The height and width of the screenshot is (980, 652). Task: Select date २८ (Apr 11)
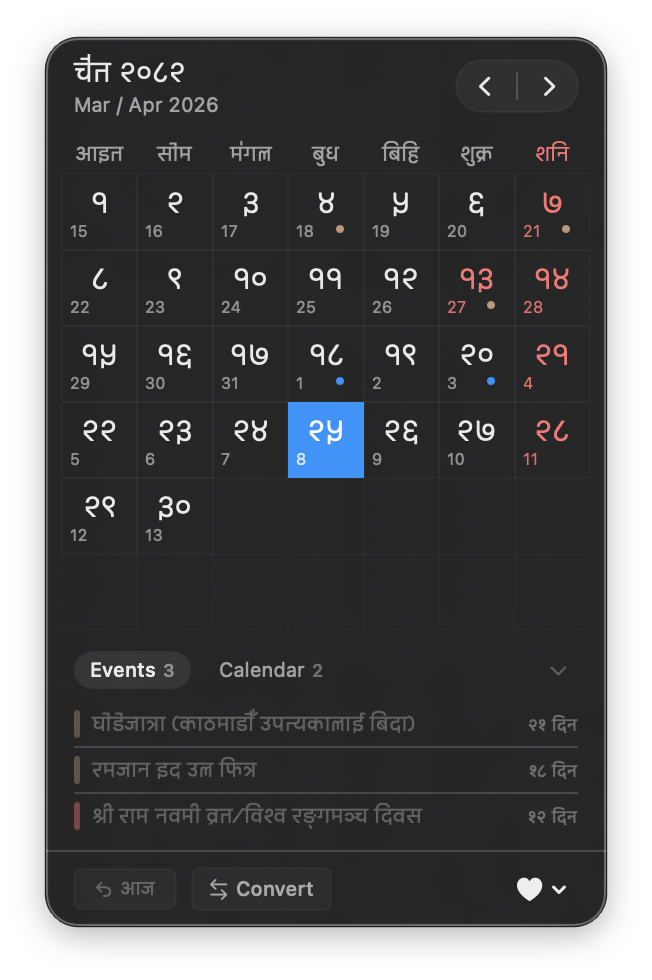click(552, 440)
